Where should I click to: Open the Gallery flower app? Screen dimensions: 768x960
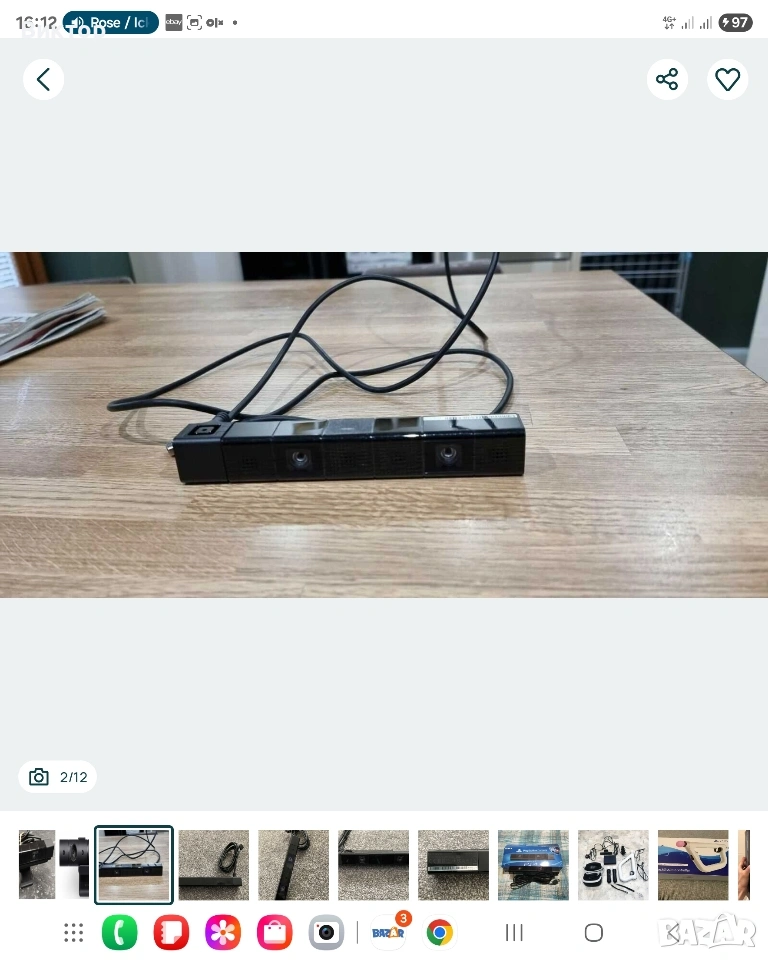tap(223, 933)
